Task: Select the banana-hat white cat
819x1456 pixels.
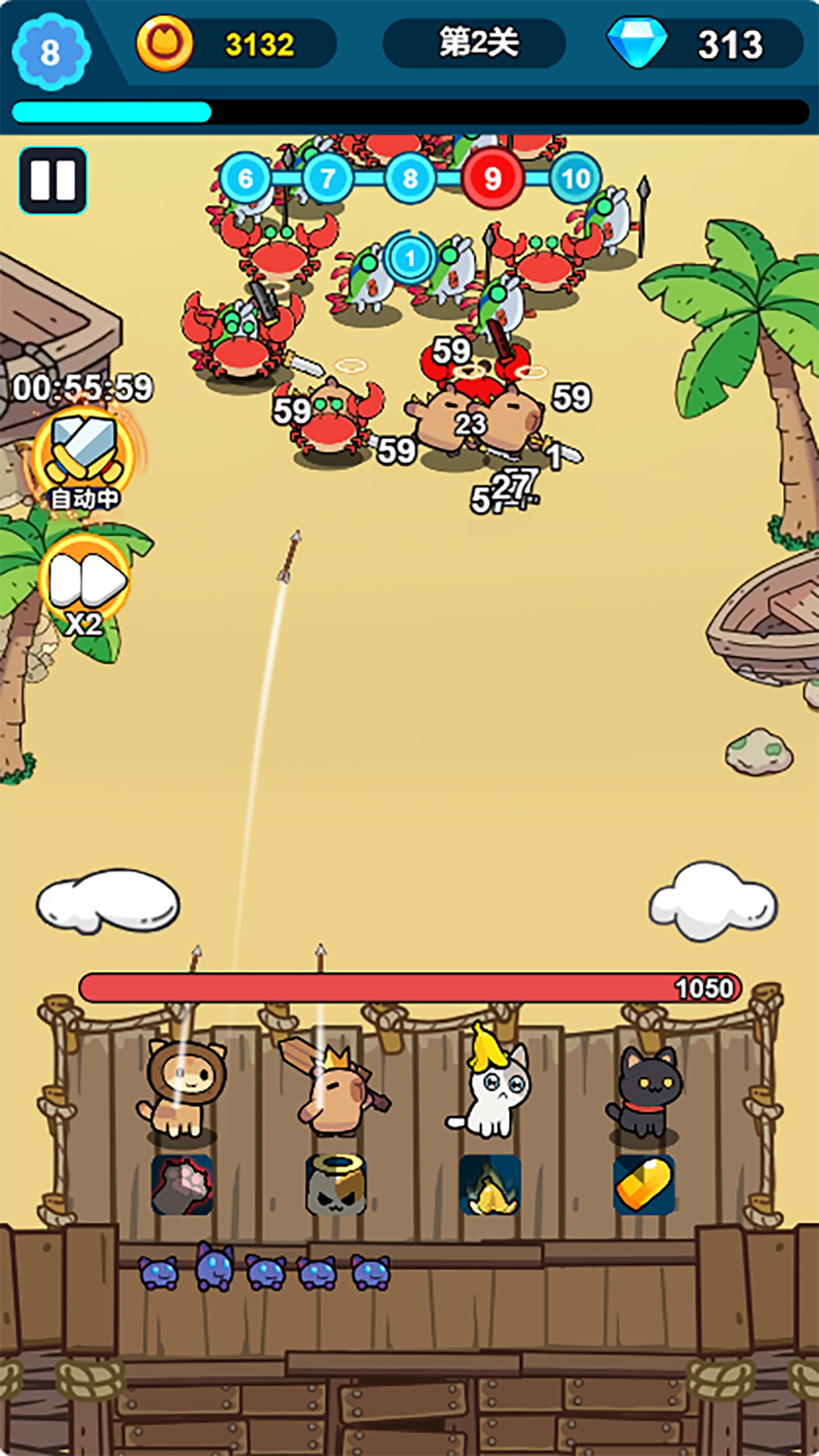Action: tap(493, 1088)
